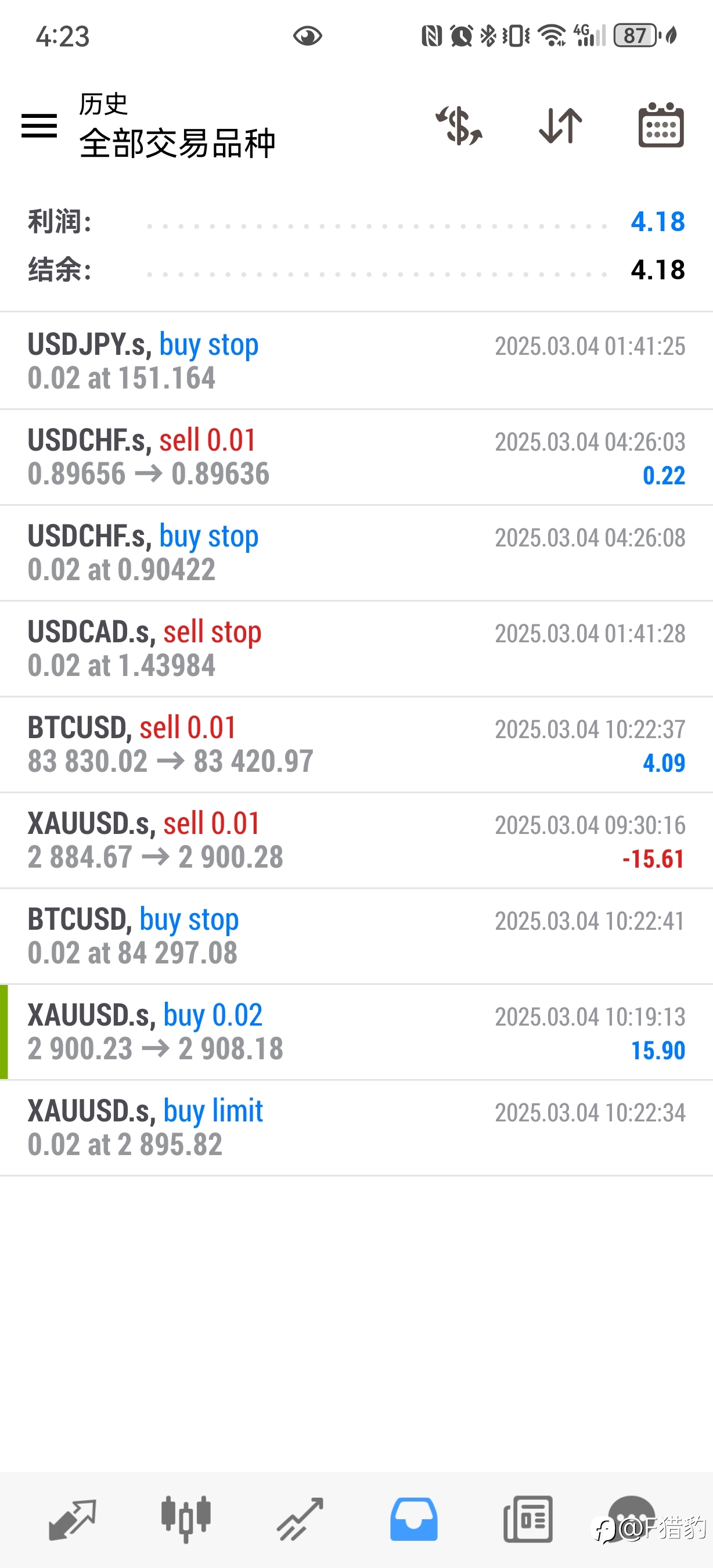713x1568 pixels.
Task: Switch to the news tab
Action: [x=527, y=1519]
